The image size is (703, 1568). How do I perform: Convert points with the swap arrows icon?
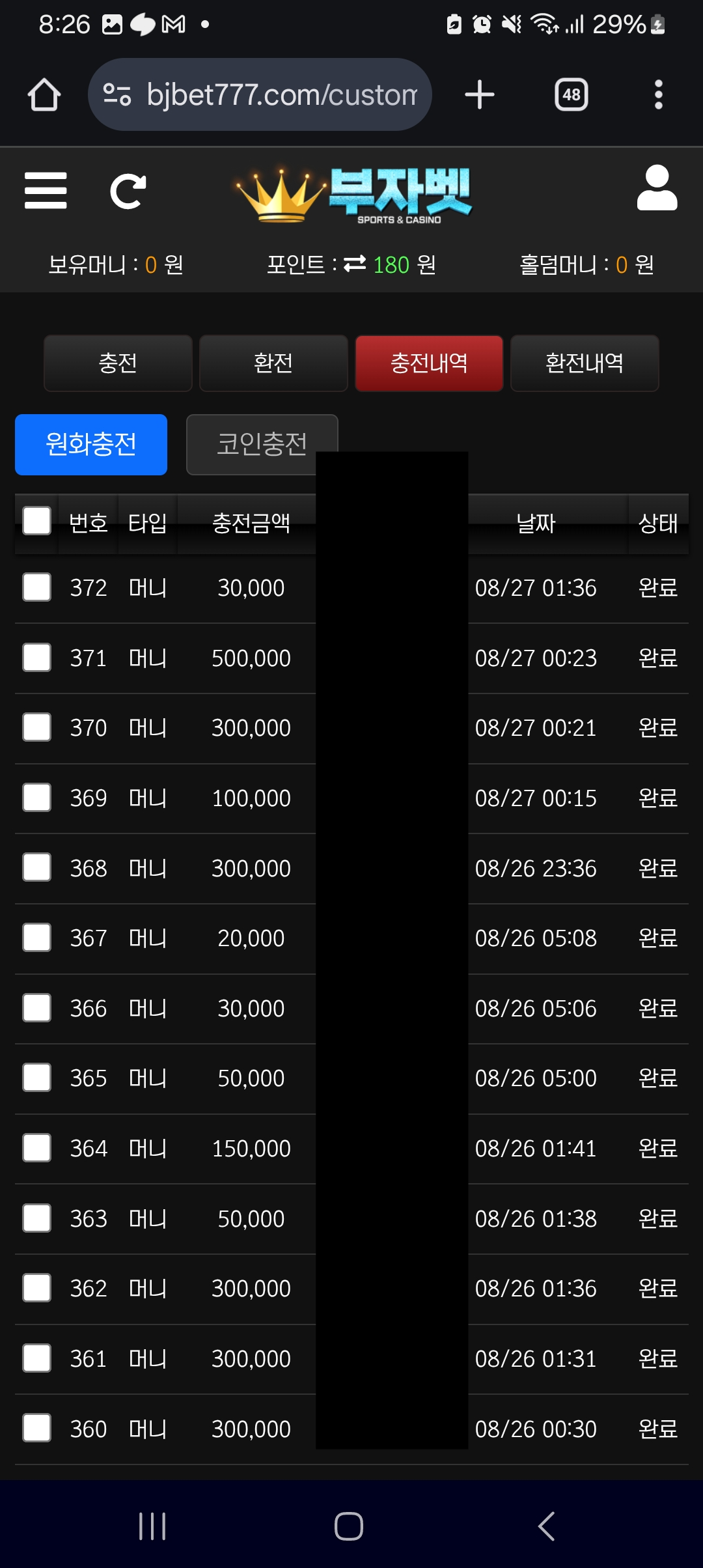click(355, 264)
